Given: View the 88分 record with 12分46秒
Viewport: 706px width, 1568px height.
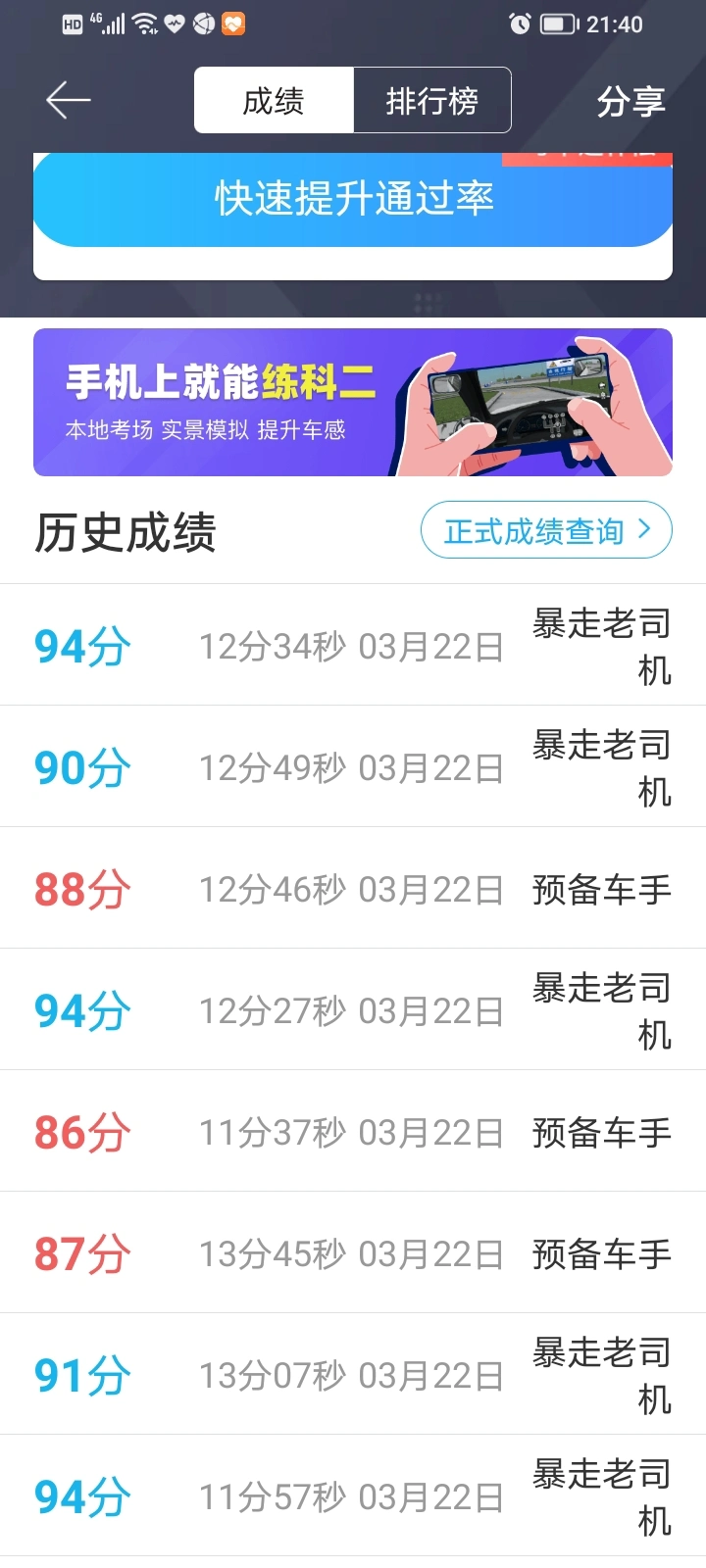Looking at the screenshot, I should [x=353, y=889].
